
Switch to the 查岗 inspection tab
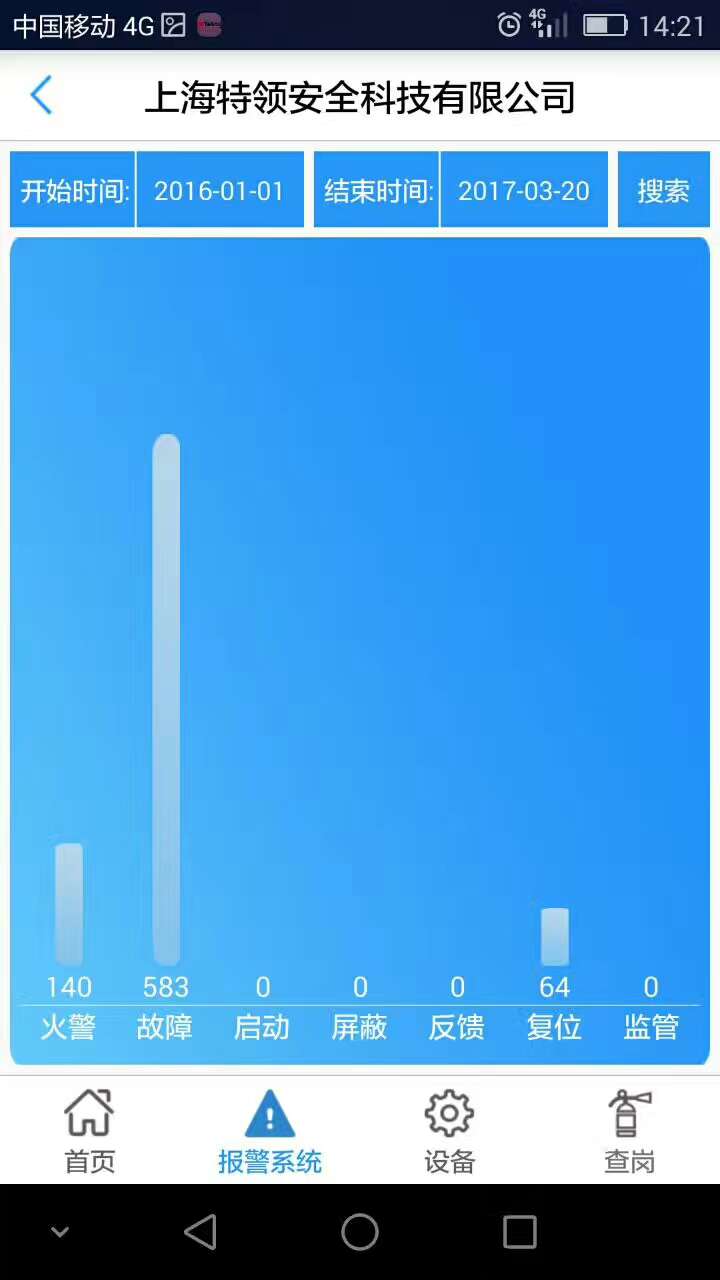(x=629, y=1131)
